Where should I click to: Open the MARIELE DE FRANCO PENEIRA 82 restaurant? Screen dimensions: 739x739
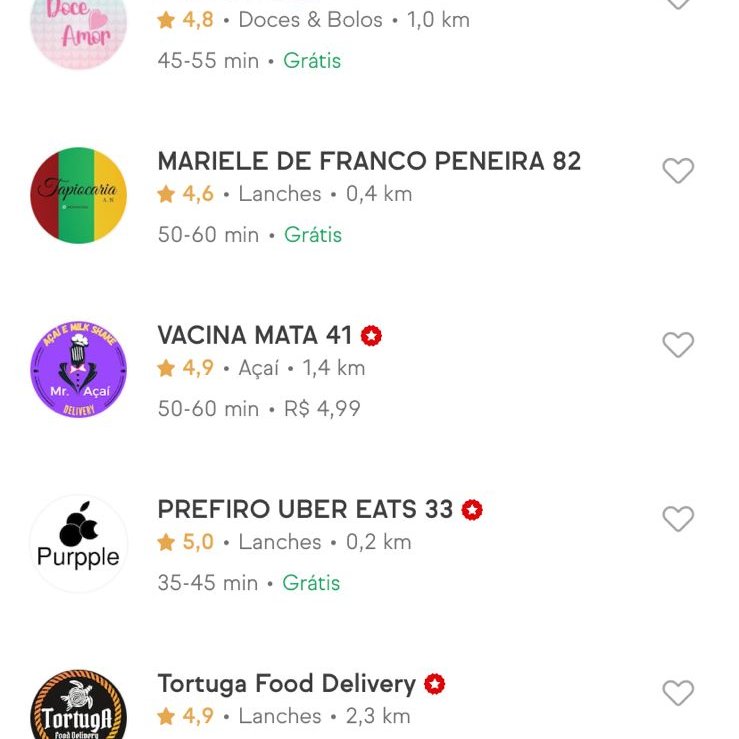coord(369,162)
